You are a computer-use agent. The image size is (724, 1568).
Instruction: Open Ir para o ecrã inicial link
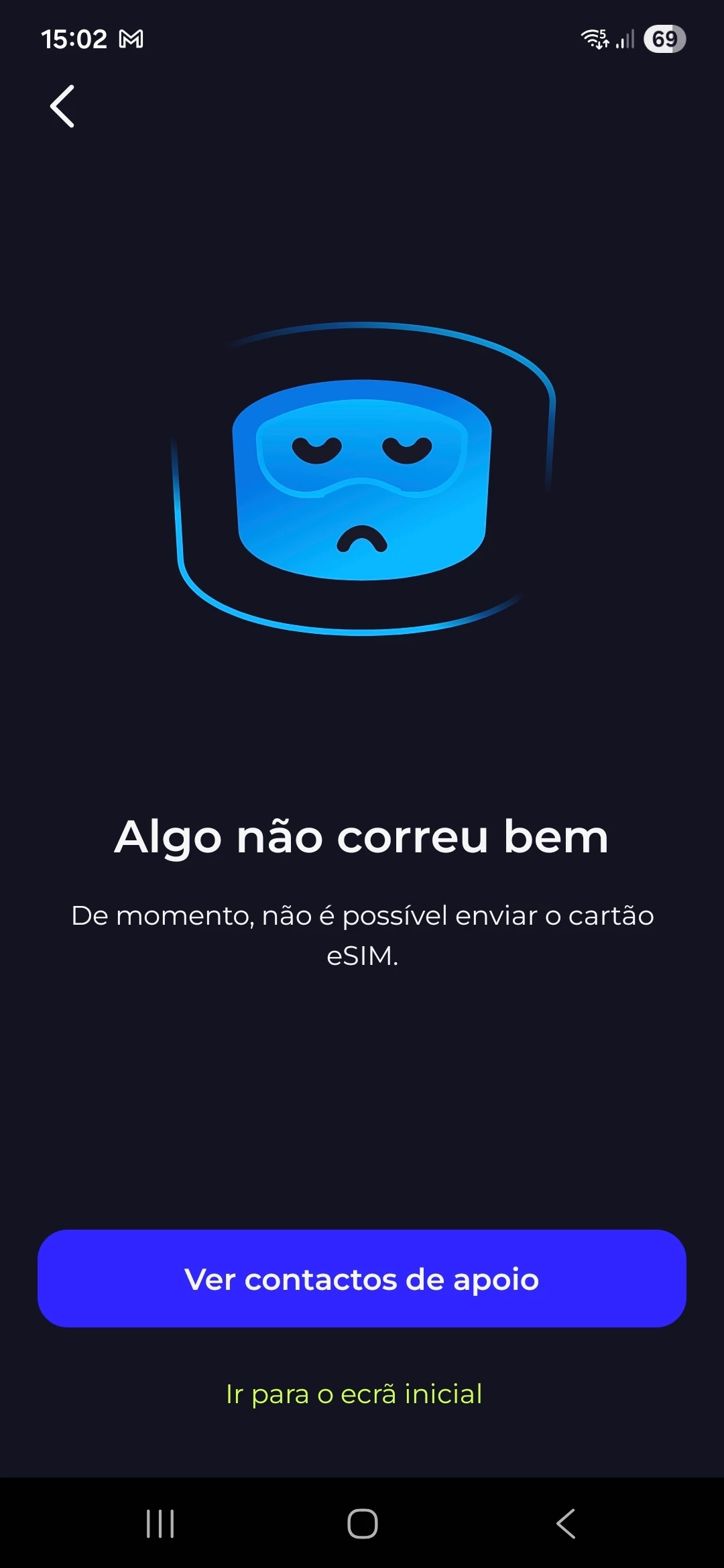pyautogui.click(x=354, y=1394)
